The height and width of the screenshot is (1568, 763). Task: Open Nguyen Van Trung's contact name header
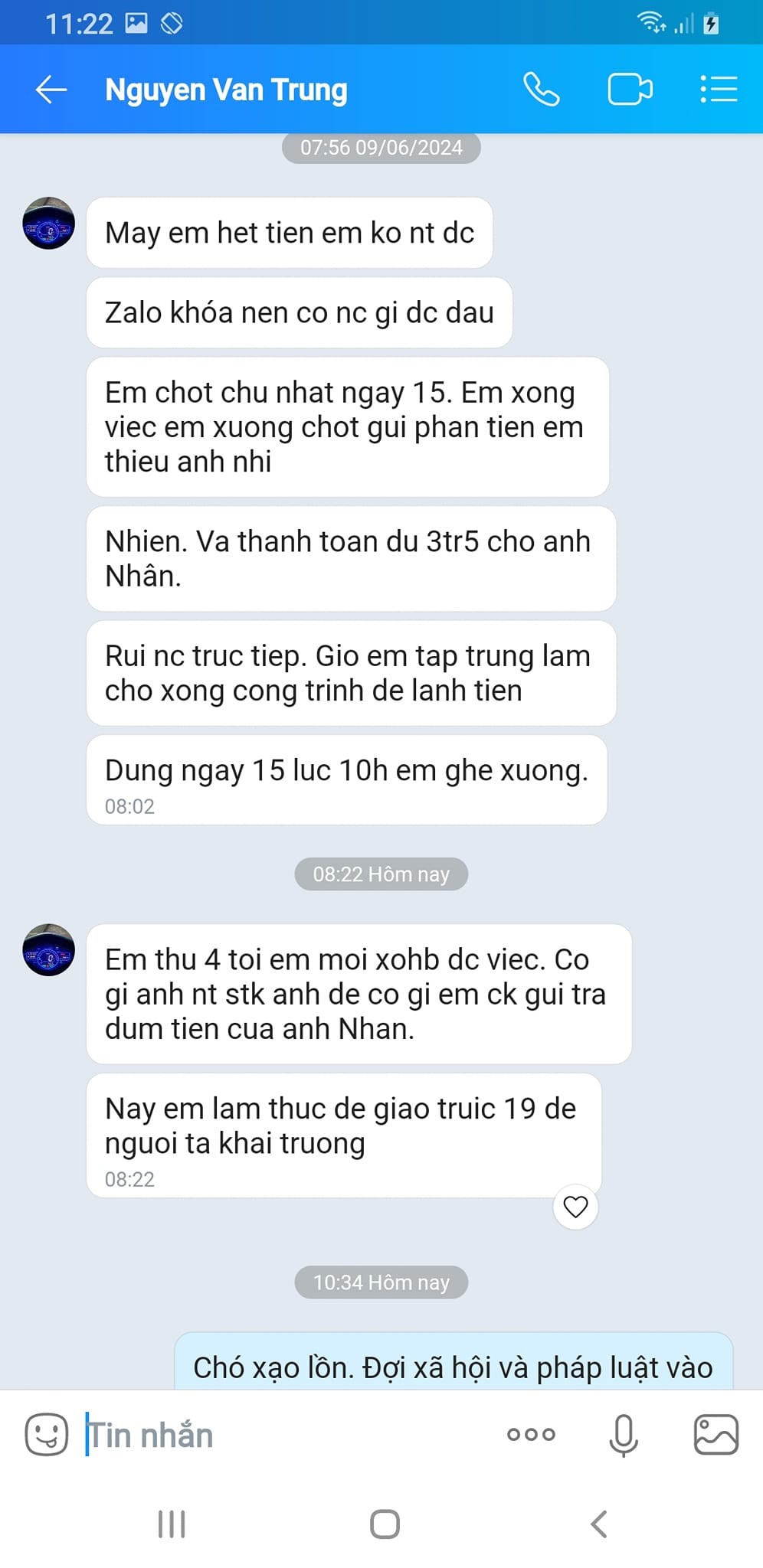pos(226,90)
